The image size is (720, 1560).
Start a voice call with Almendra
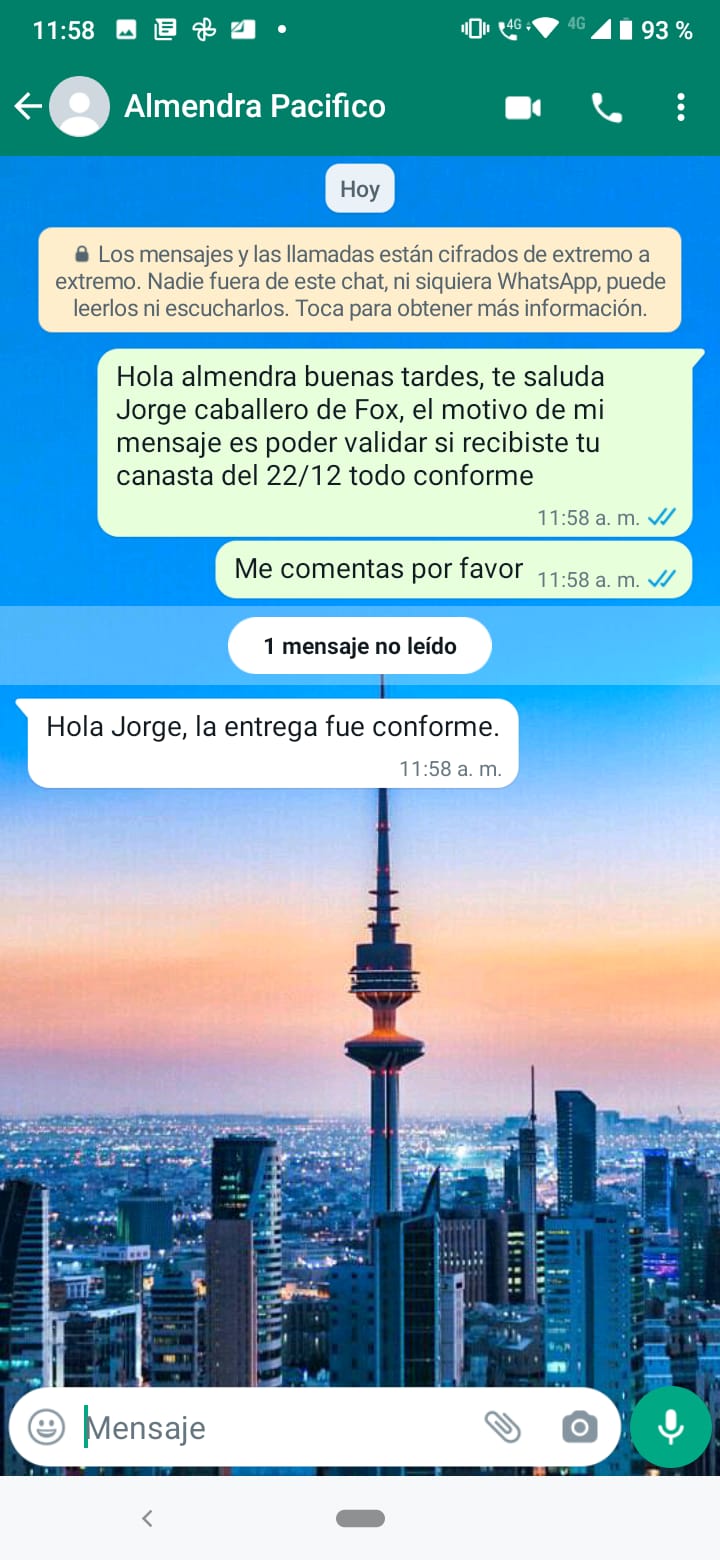pyautogui.click(x=606, y=108)
